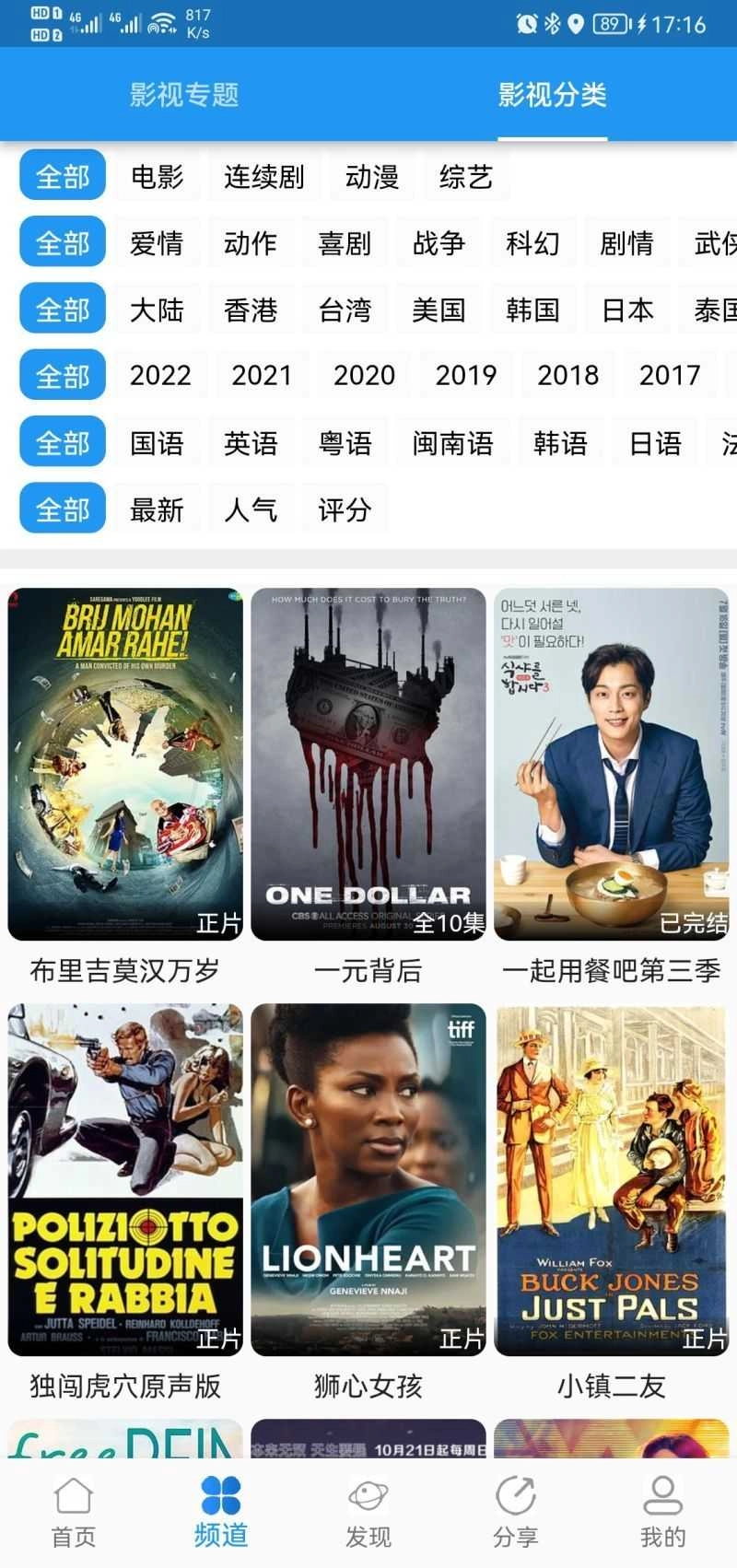Sort results by 最新 newest
Image resolution: width=737 pixels, height=1568 pixels.
158,509
